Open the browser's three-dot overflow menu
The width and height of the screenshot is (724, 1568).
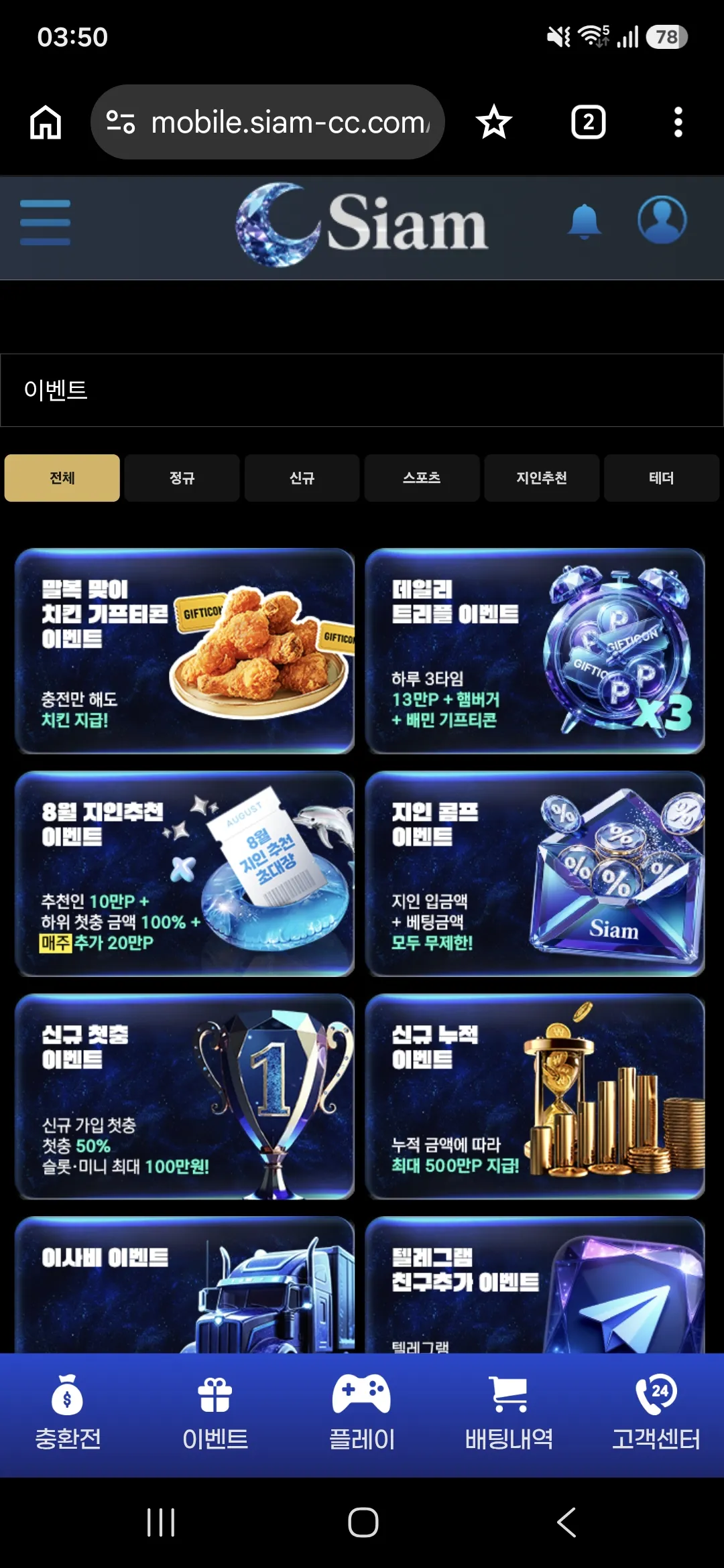(678, 122)
